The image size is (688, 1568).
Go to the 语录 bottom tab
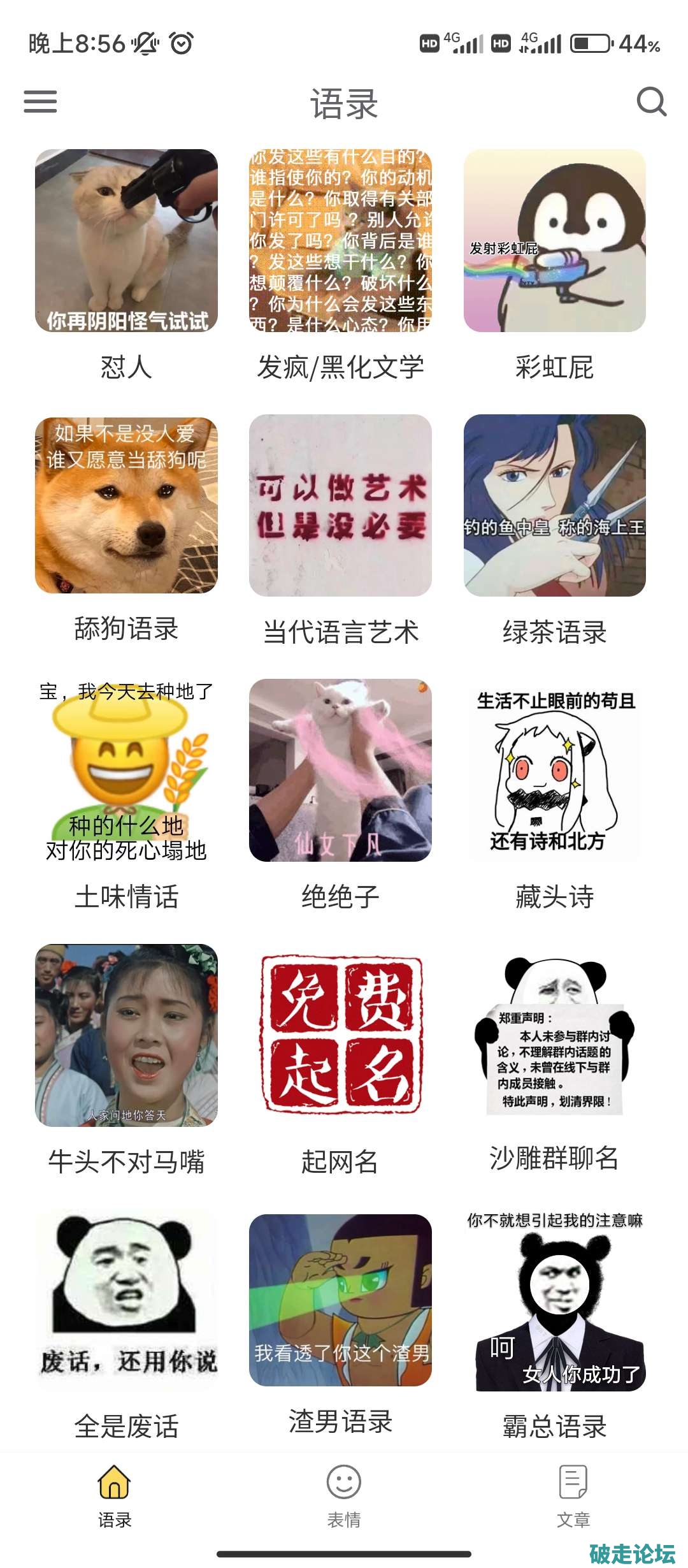[115, 1495]
